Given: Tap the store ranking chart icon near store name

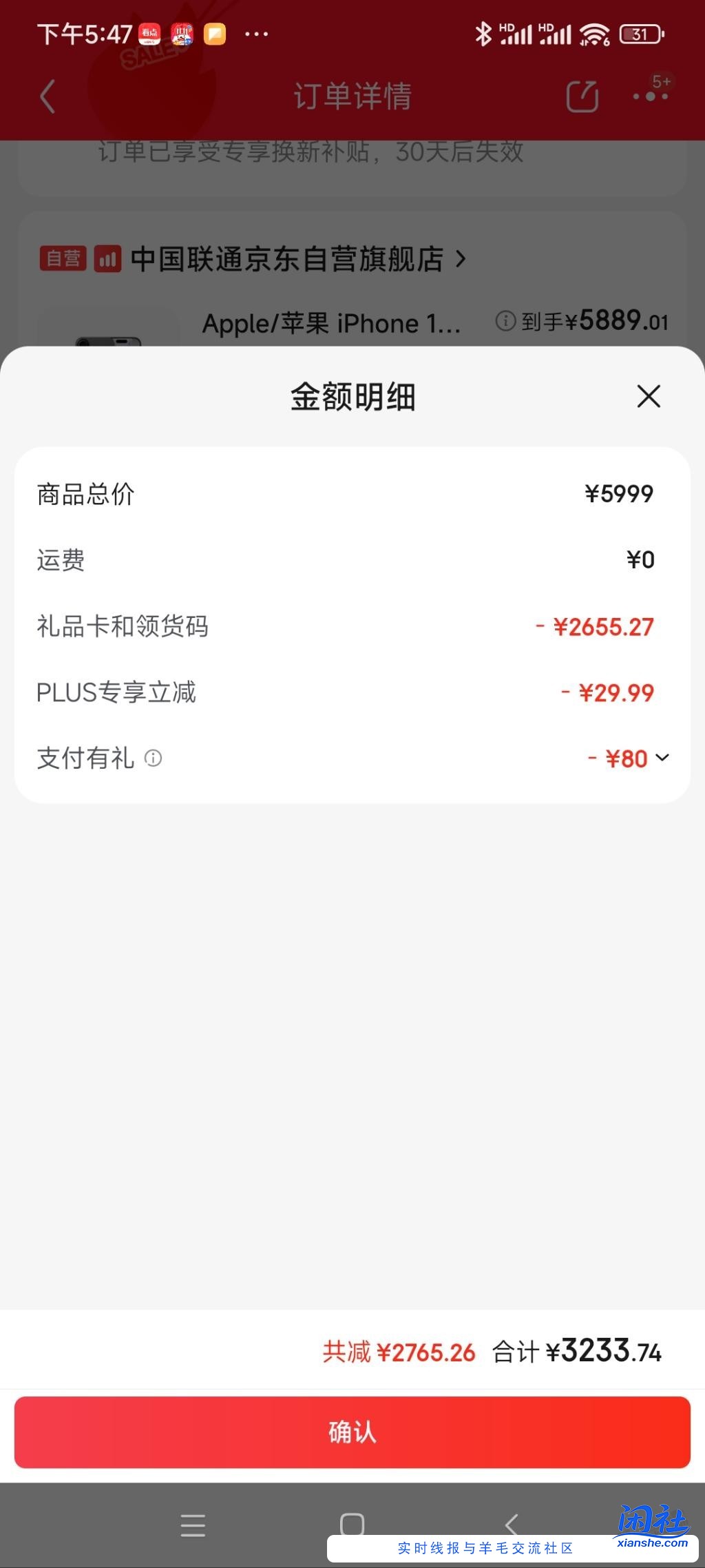Looking at the screenshot, I should pyautogui.click(x=107, y=258).
